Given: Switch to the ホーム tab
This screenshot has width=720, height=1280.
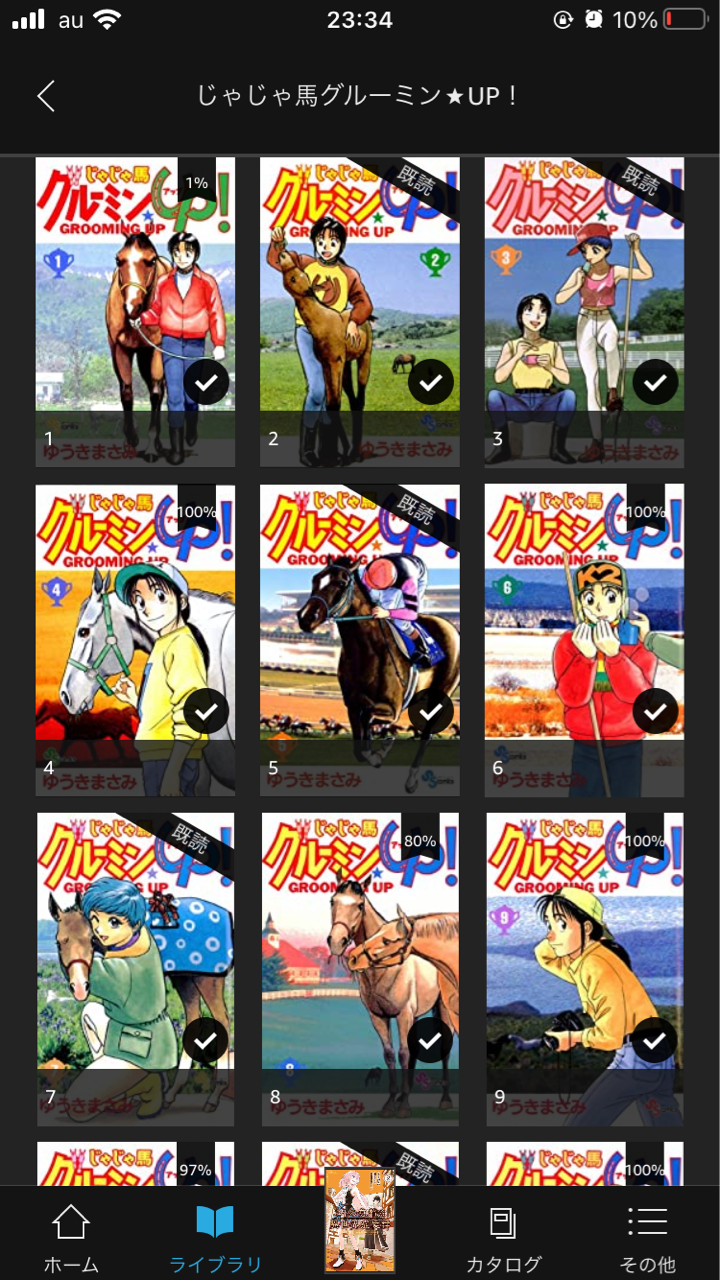Looking at the screenshot, I should tap(71, 1237).
